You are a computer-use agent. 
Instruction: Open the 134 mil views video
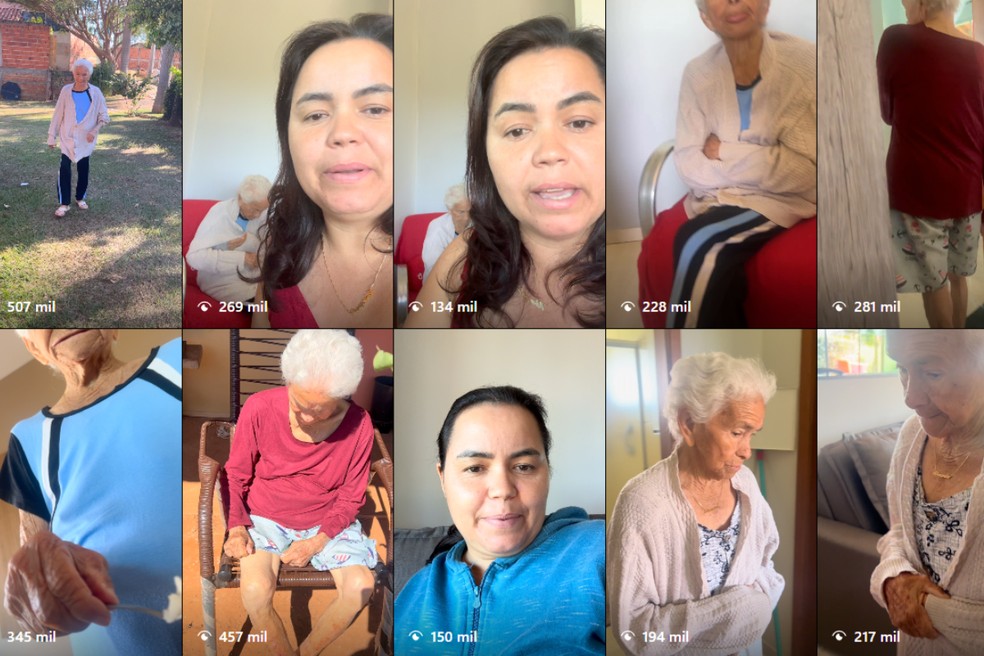coord(499,164)
